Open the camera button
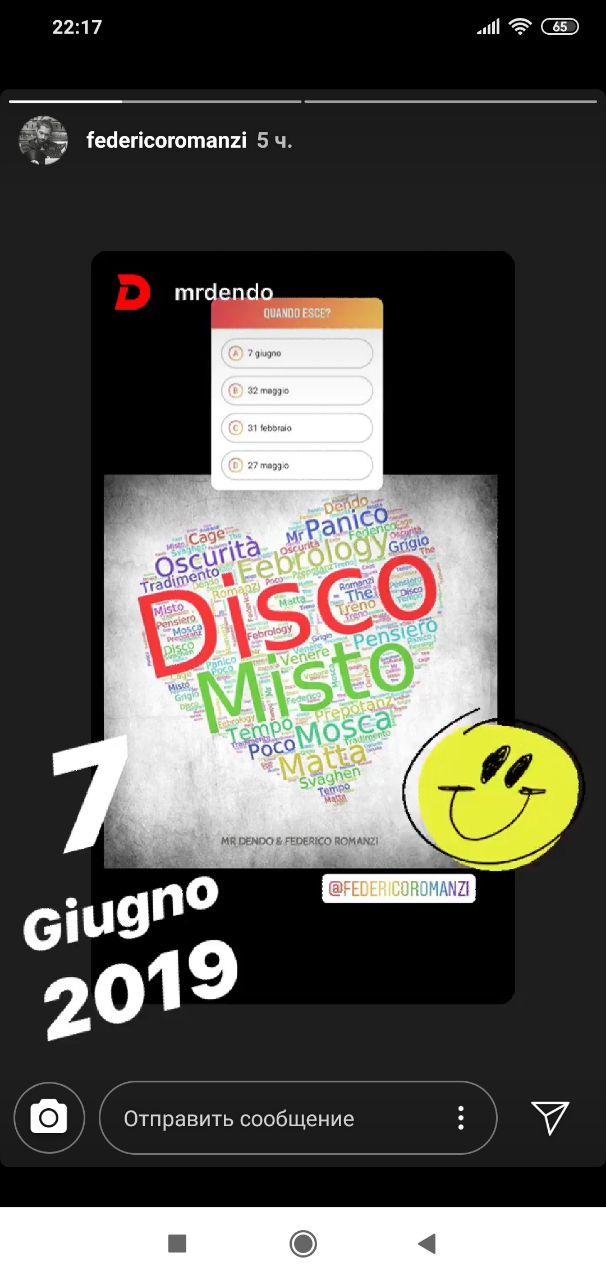This screenshot has width=606, height=1280. click(x=48, y=1117)
